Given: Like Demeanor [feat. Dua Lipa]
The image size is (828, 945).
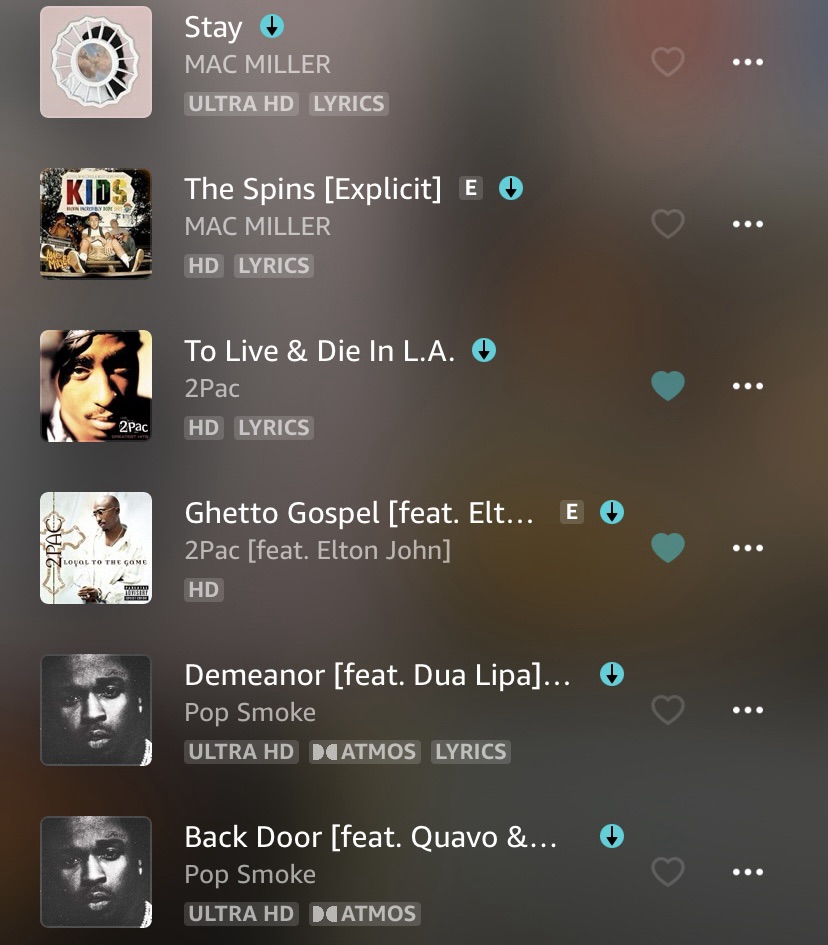Looking at the screenshot, I should [667, 710].
